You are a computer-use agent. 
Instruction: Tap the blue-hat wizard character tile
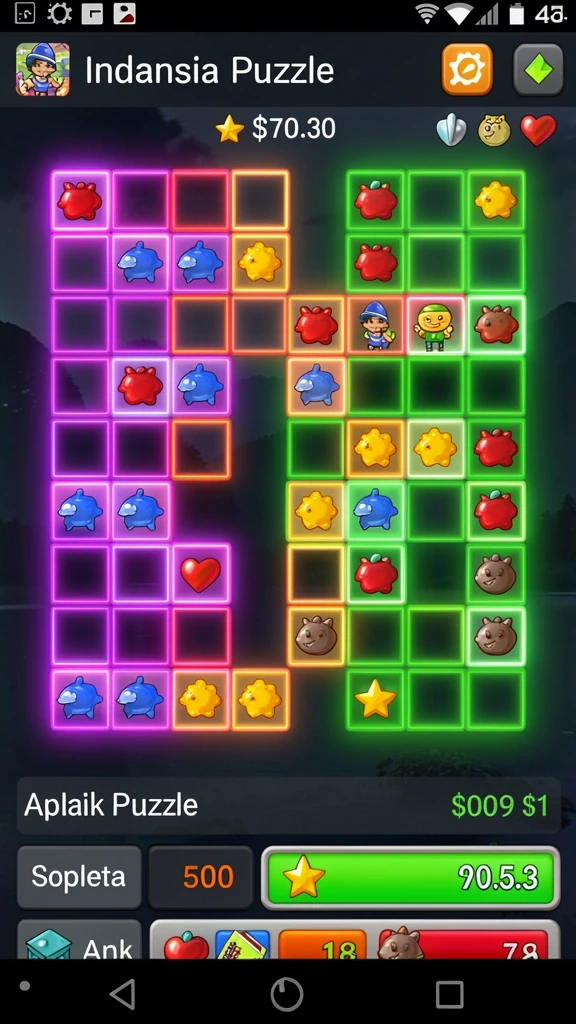tap(376, 325)
